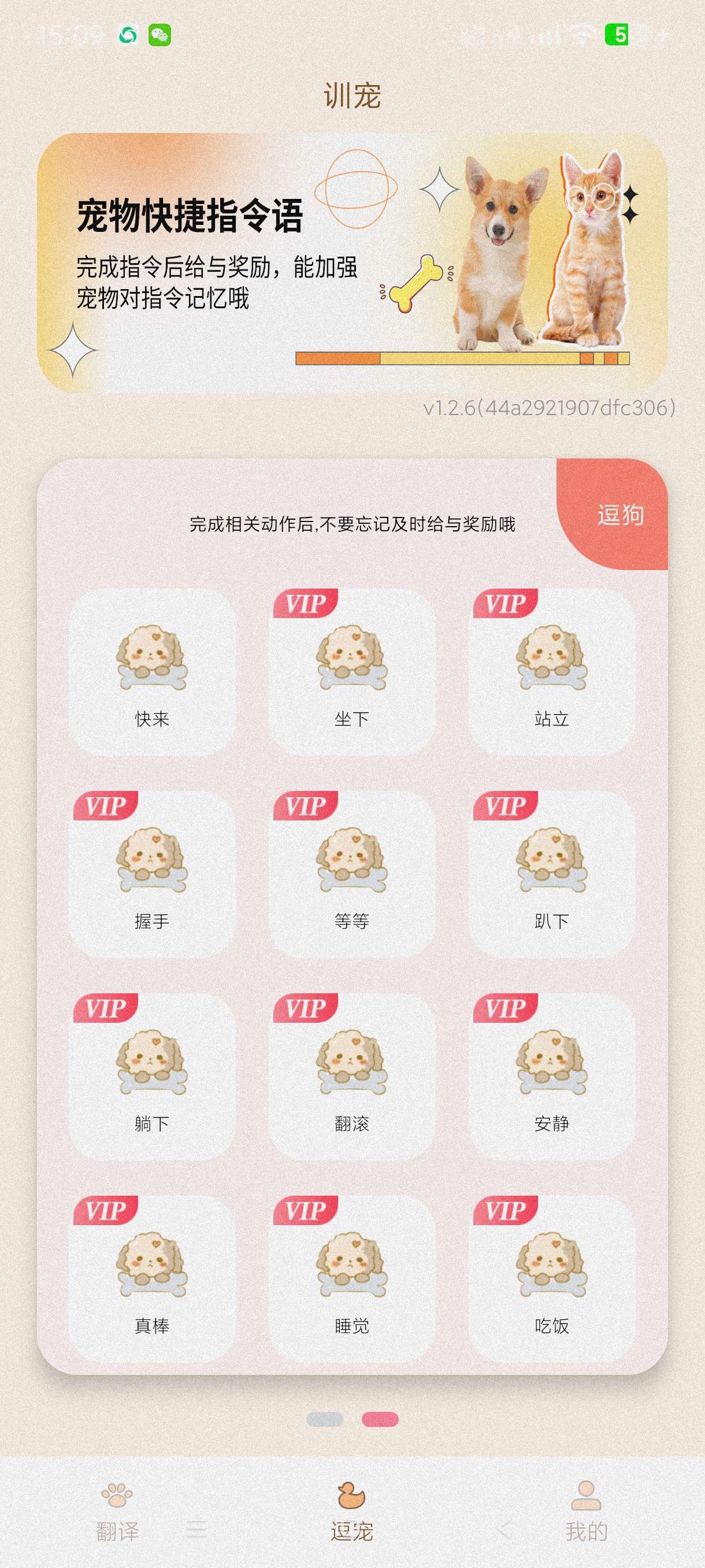
Task: Play the 真棒 praise command
Action: coord(151,1278)
